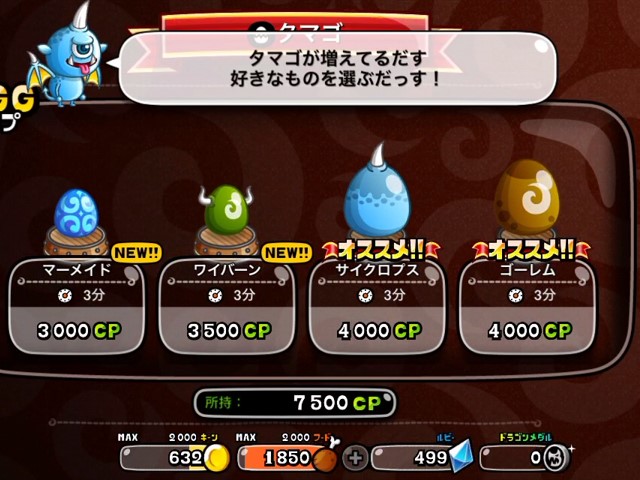640x480 pixels.
Task: Pick the Cyclops egg (サイクロプス) for 4000 CP
Action: click(x=377, y=305)
